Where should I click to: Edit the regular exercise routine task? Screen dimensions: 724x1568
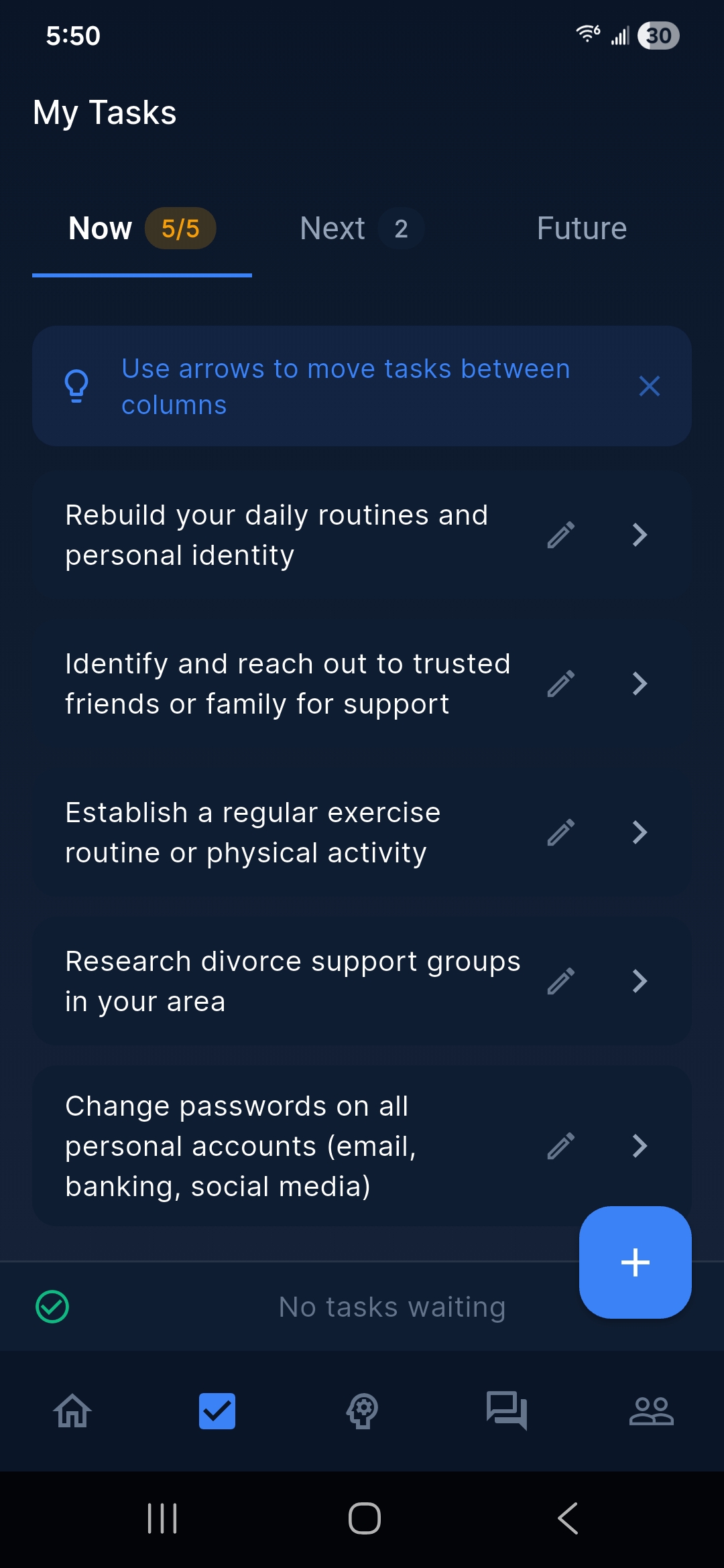click(561, 832)
